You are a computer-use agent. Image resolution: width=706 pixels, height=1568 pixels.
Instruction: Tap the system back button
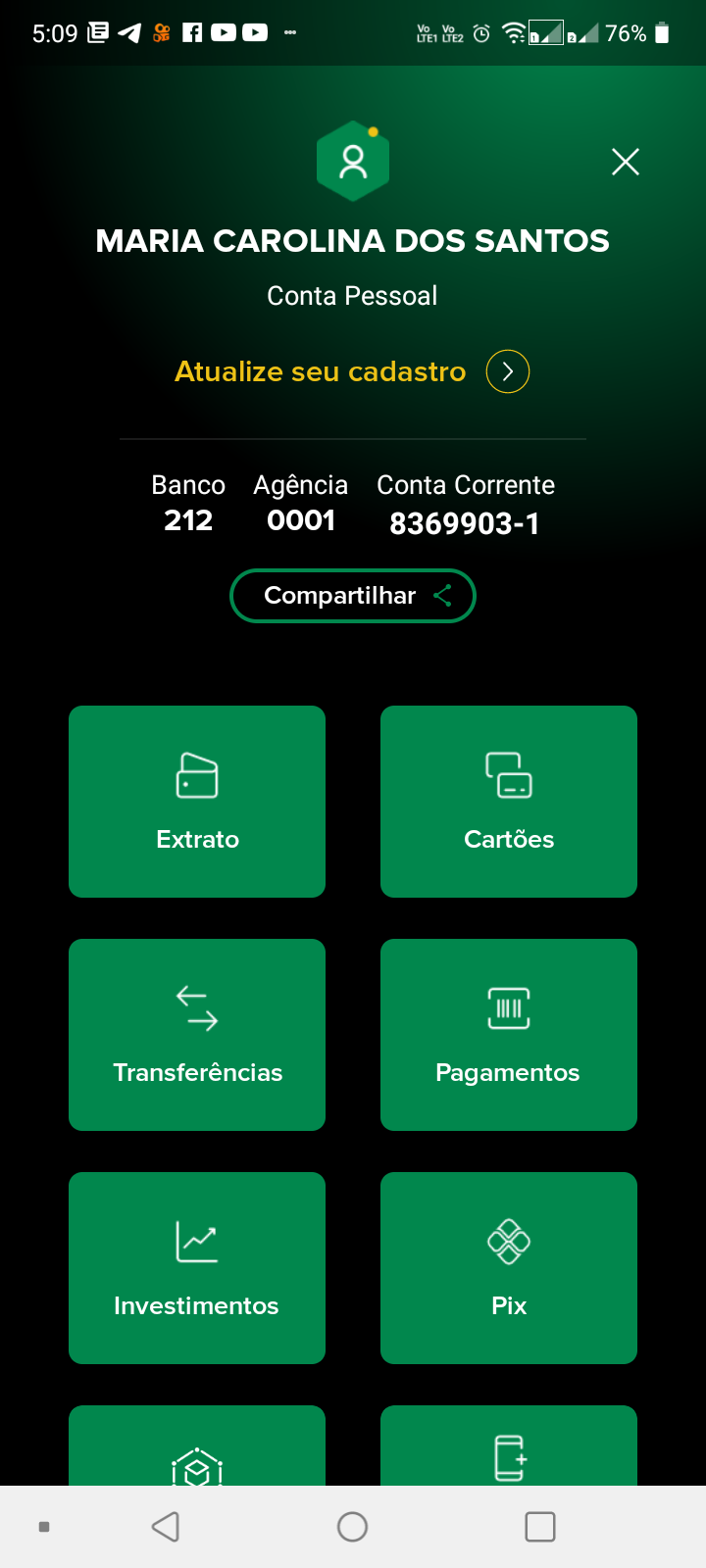tap(166, 1527)
